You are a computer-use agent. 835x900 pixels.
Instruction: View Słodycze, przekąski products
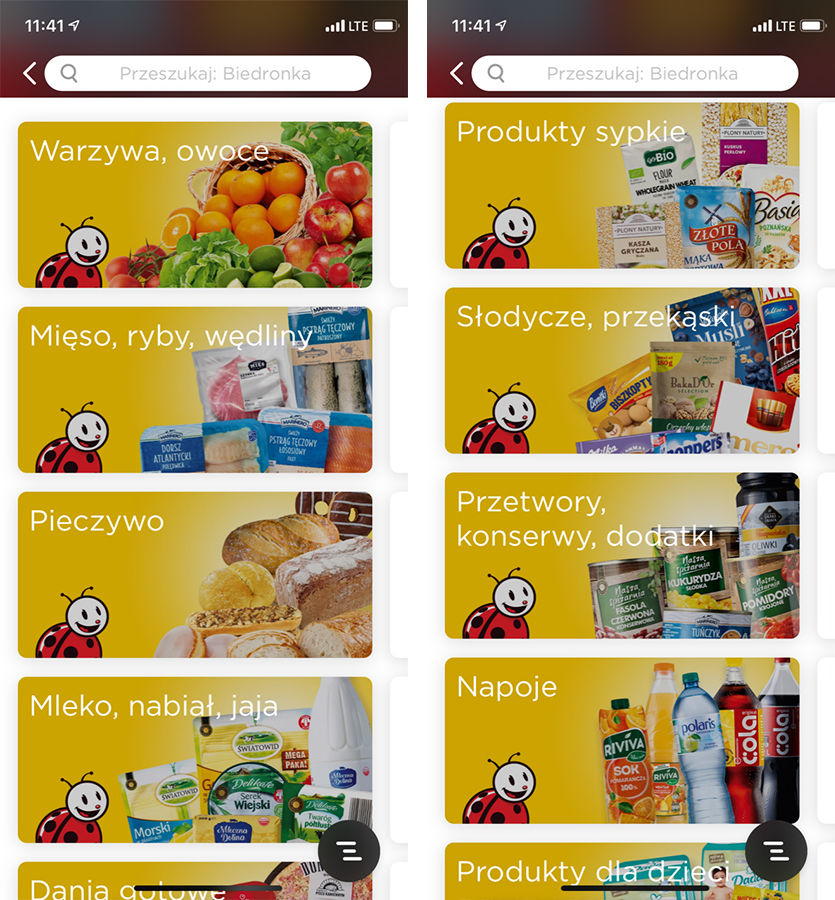click(621, 370)
